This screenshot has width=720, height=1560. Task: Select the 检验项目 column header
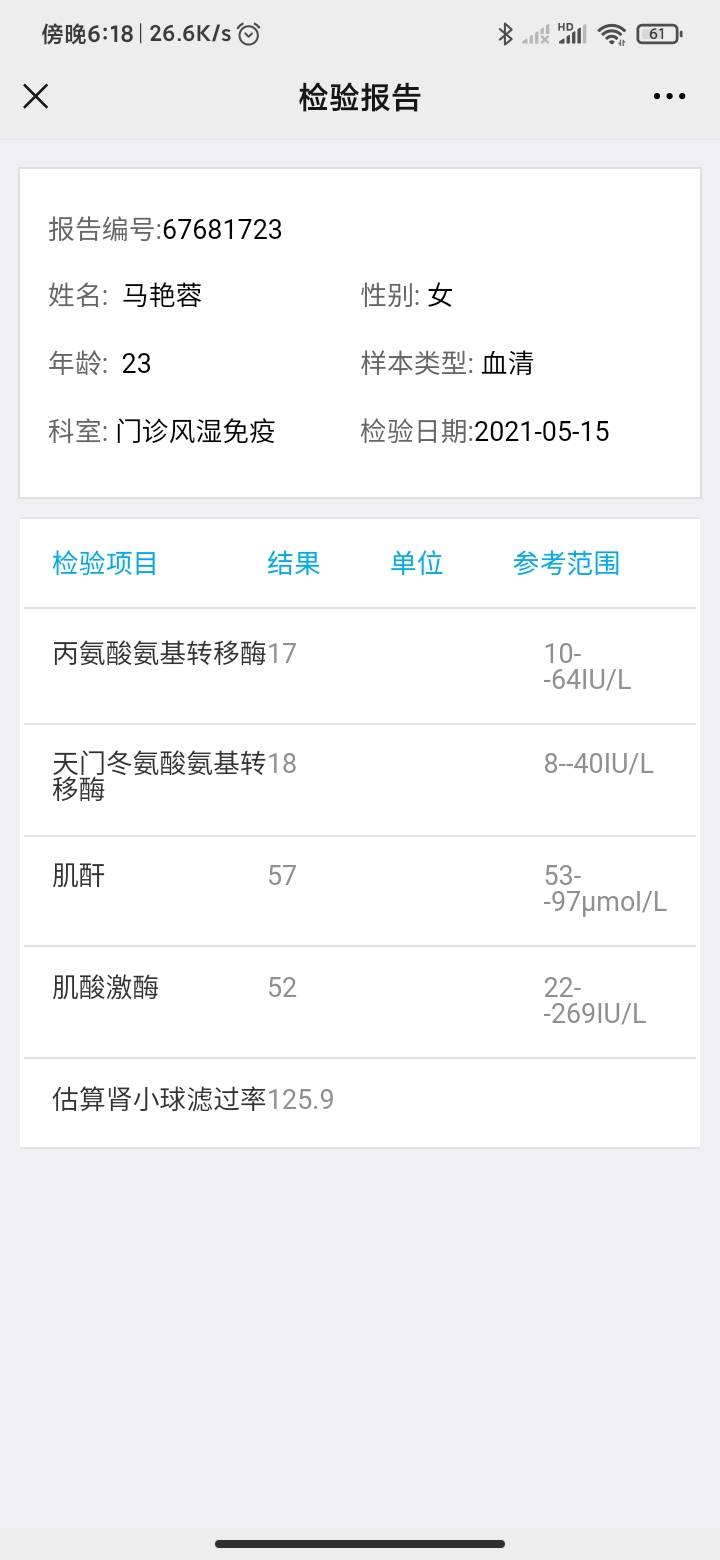coord(104,563)
